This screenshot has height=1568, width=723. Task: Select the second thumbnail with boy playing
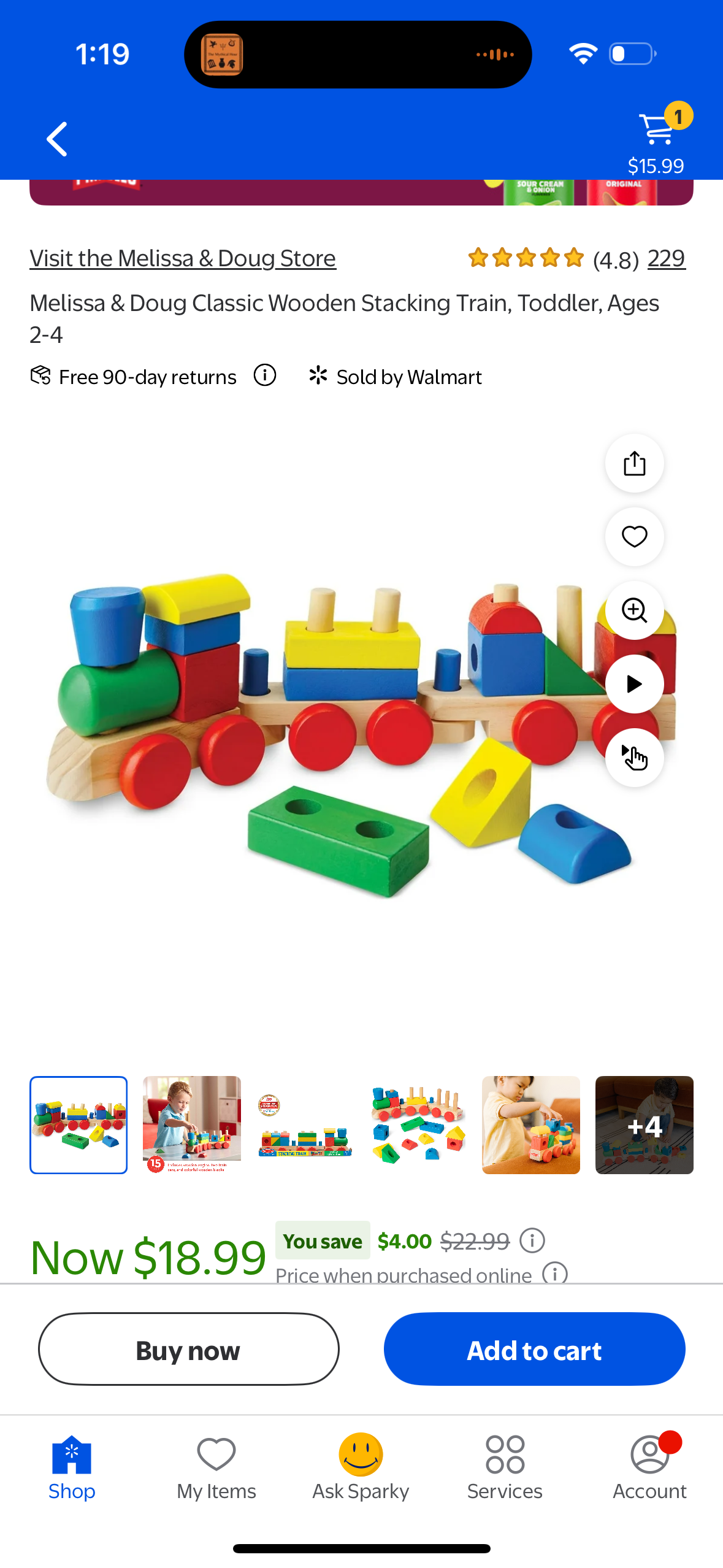(x=192, y=1124)
